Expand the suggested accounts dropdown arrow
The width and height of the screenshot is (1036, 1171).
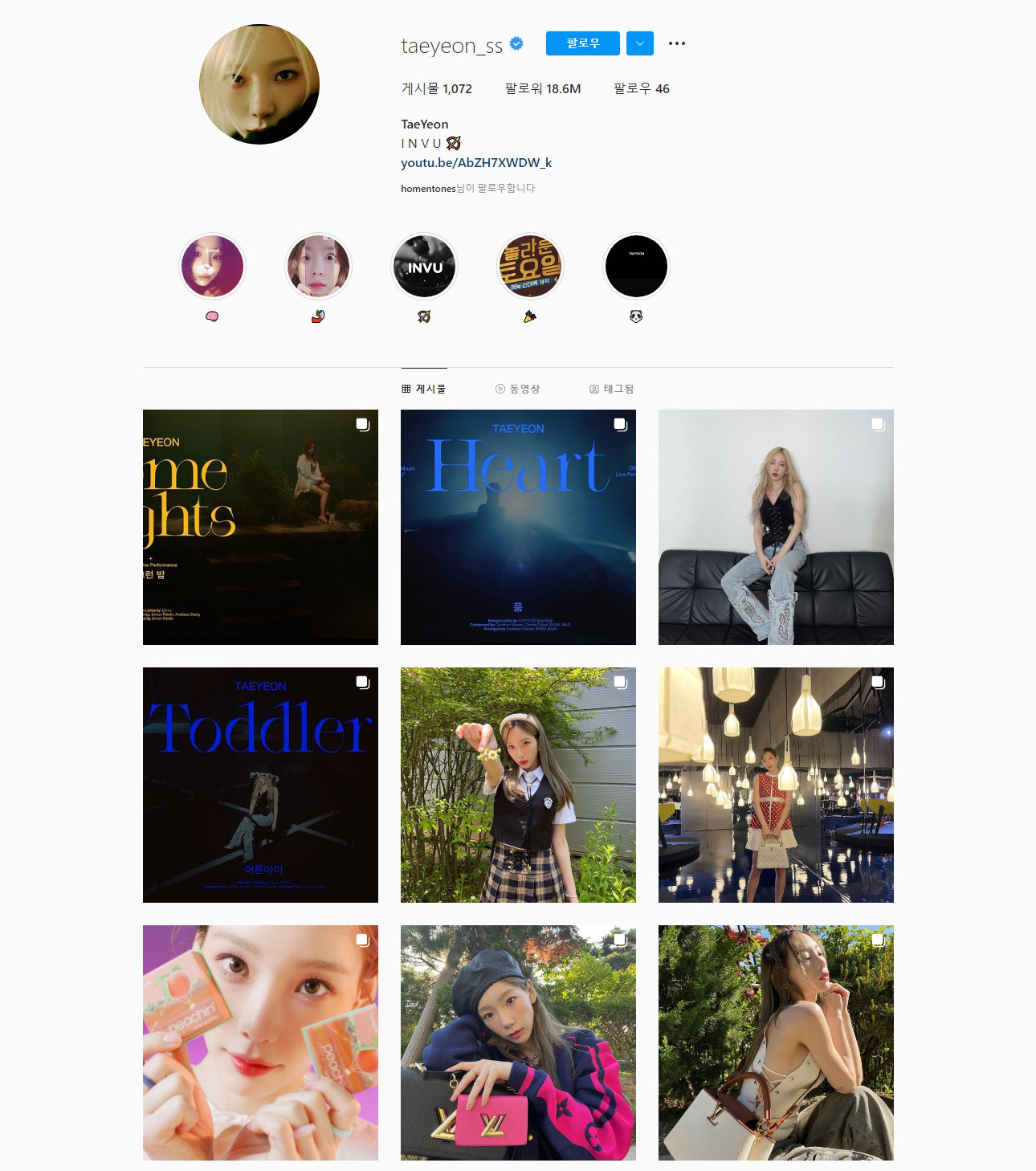pyautogui.click(x=639, y=43)
